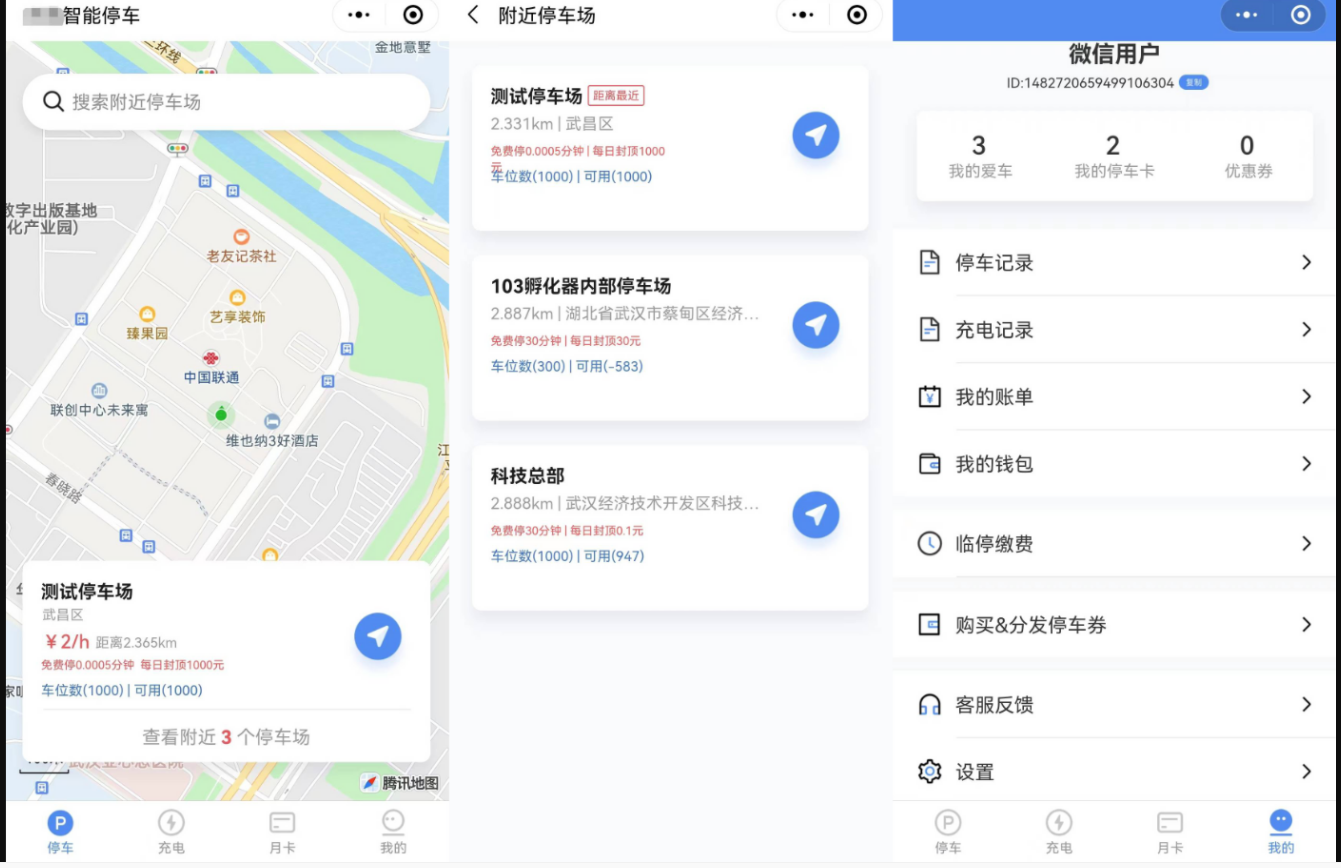The width and height of the screenshot is (1341, 868).
Task: Open 我的爱车
Action: coord(980,157)
